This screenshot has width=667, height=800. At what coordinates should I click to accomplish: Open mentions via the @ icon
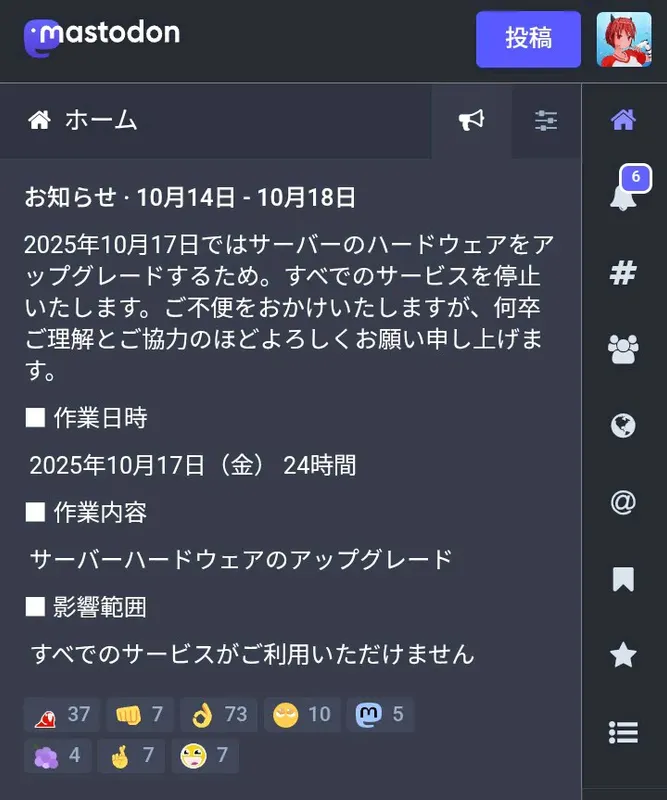tap(623, 502)
